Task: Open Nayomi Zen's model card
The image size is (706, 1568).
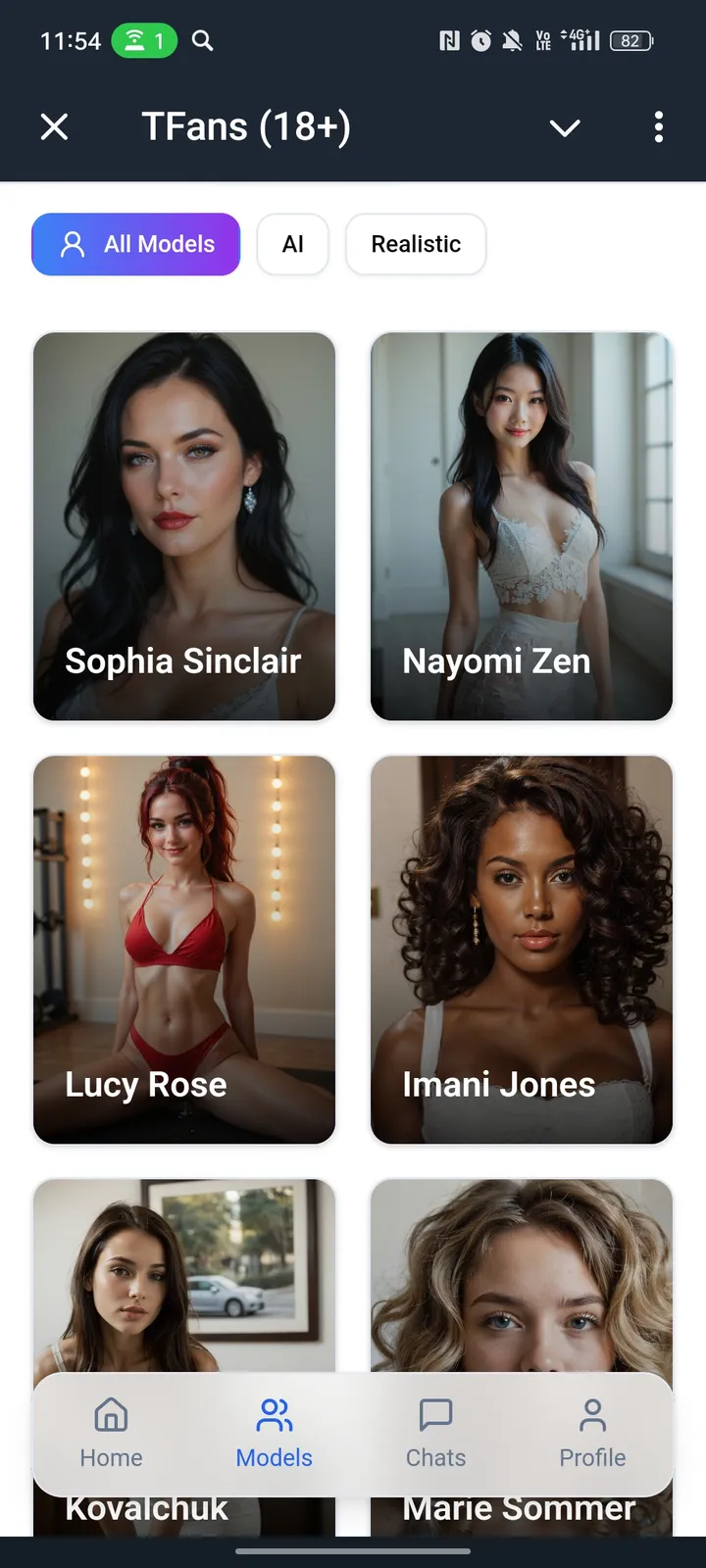Action: point(522,526)
